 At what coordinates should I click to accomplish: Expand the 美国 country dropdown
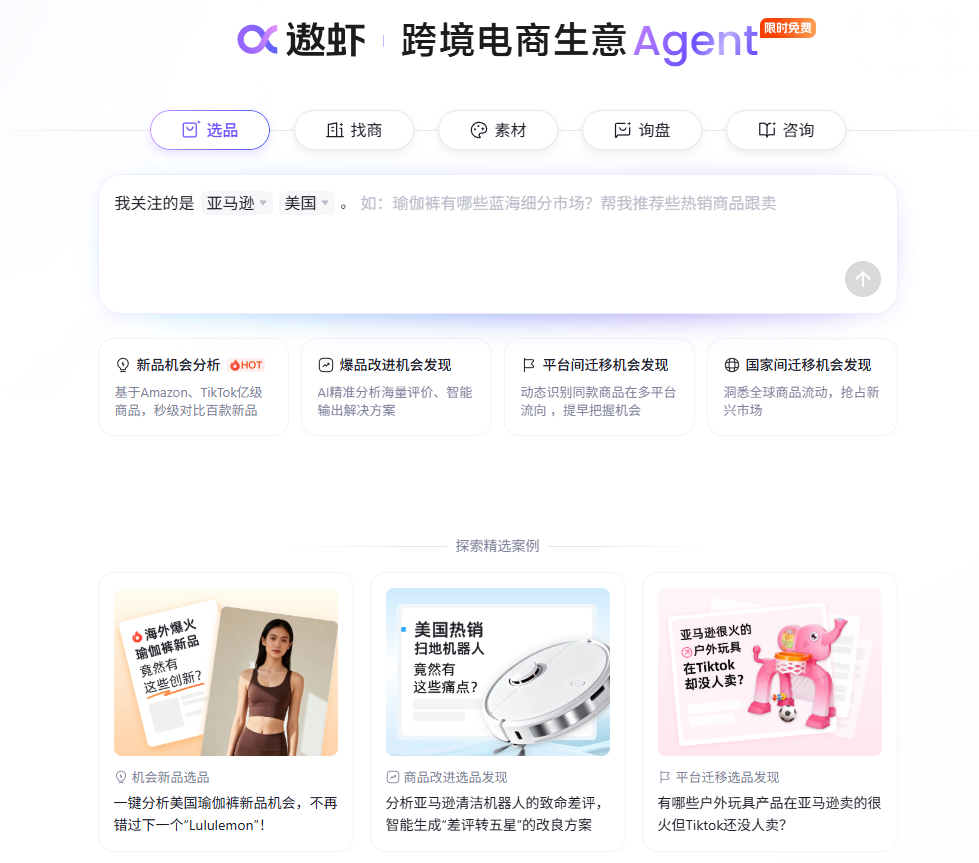[307, 203]
